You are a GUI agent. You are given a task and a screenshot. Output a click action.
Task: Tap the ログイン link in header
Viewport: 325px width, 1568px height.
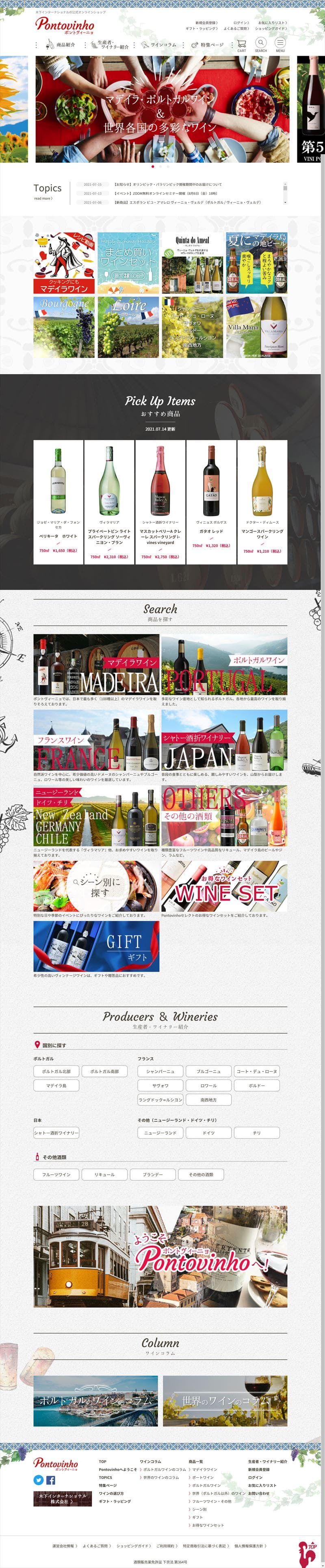pos(241,22)
